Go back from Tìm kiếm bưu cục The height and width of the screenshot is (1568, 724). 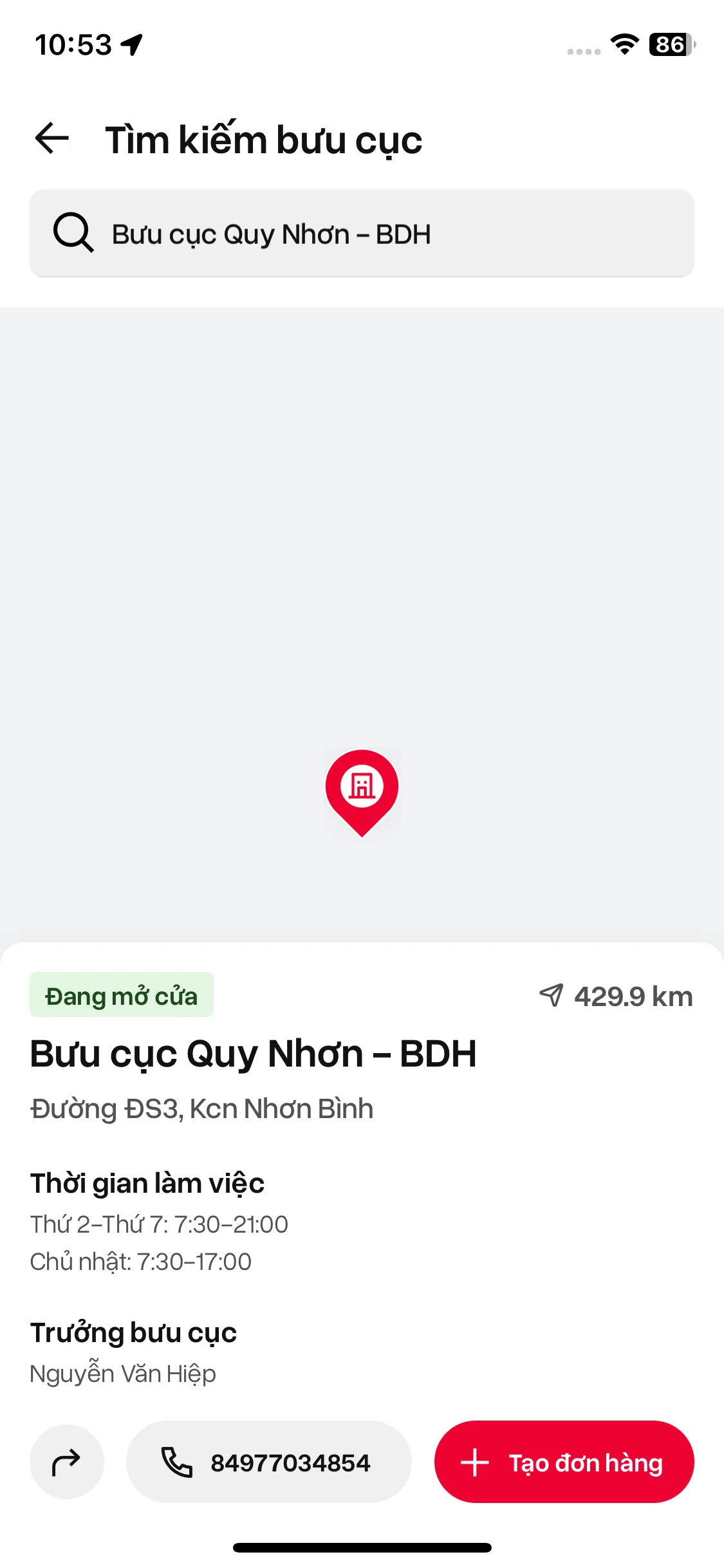pos(52,139)
